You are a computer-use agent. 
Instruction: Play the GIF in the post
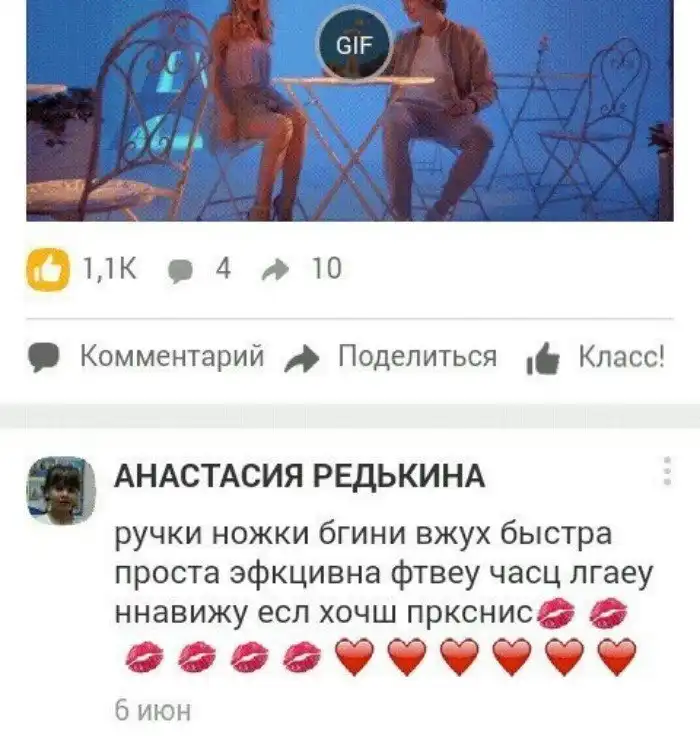click(x=352, y=41)
